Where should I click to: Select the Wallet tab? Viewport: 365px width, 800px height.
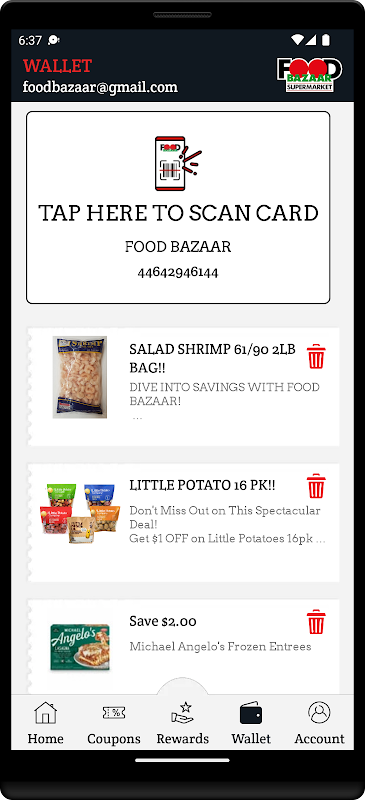(251, 723)
